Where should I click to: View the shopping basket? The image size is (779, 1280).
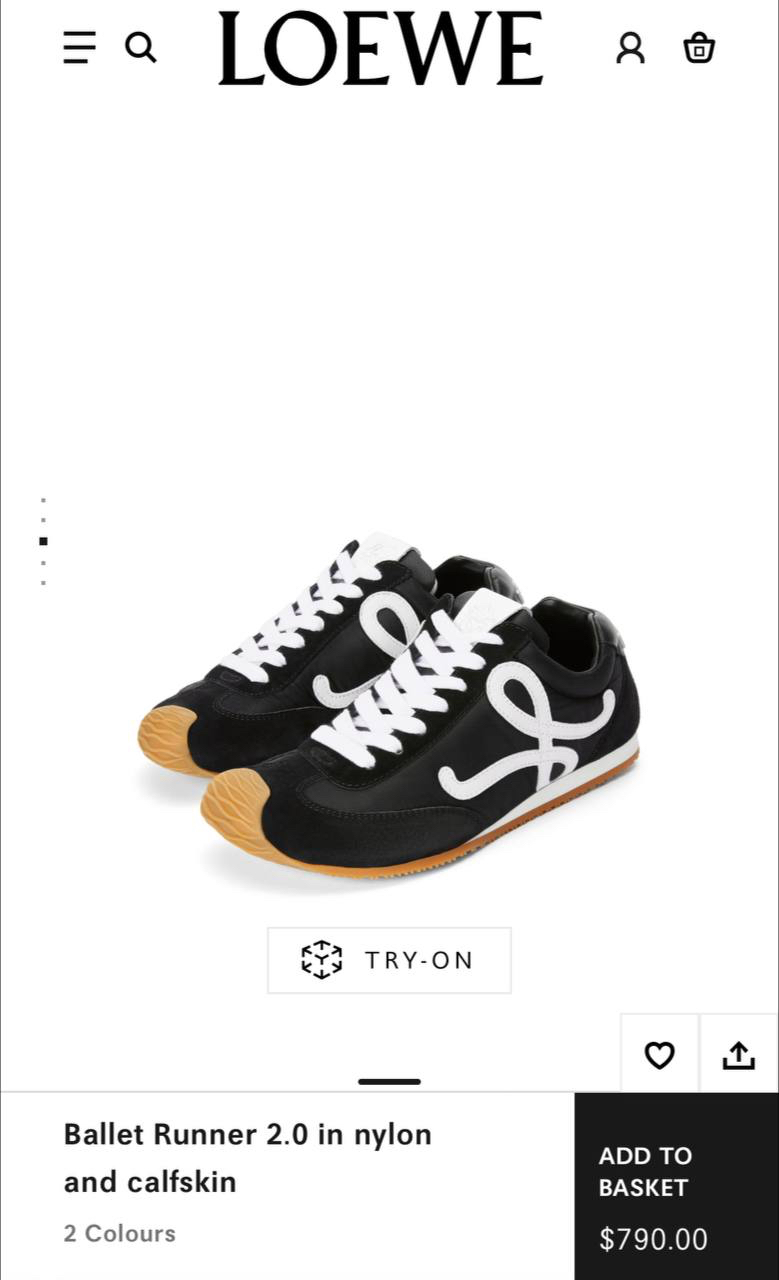(699, 47)
